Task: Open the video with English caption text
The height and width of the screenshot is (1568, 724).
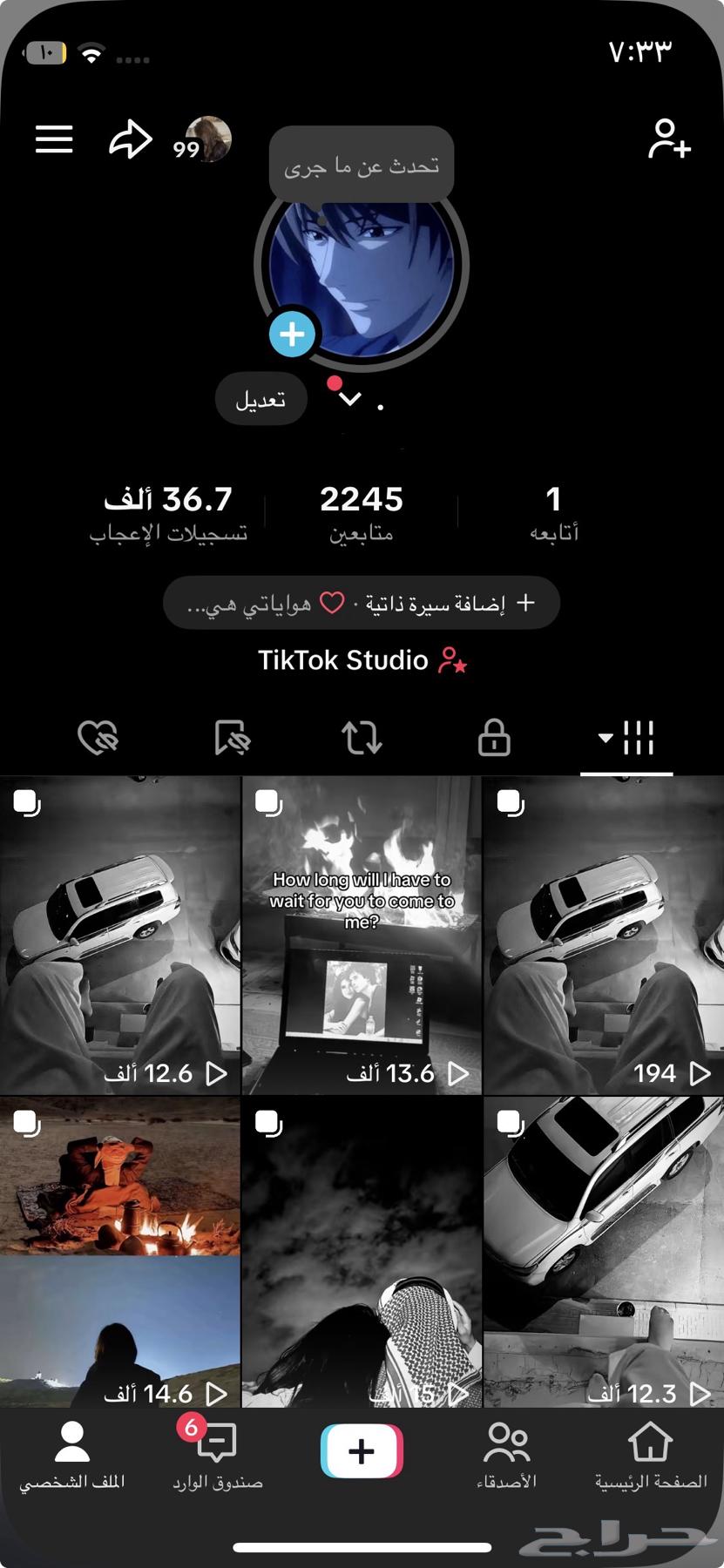Action: tap(362, 935)
